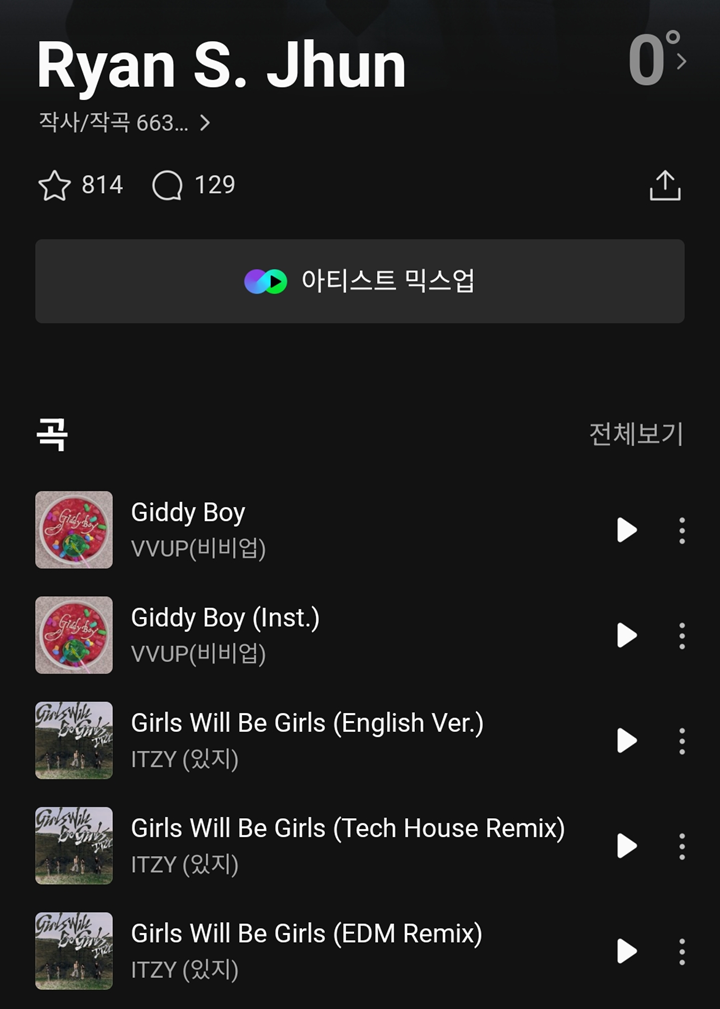The height and width of the screenshot is (1009, 720).
Task: Show more options for Girls Will Be Girls (EDM Remix)
Action: coord(682,951)
